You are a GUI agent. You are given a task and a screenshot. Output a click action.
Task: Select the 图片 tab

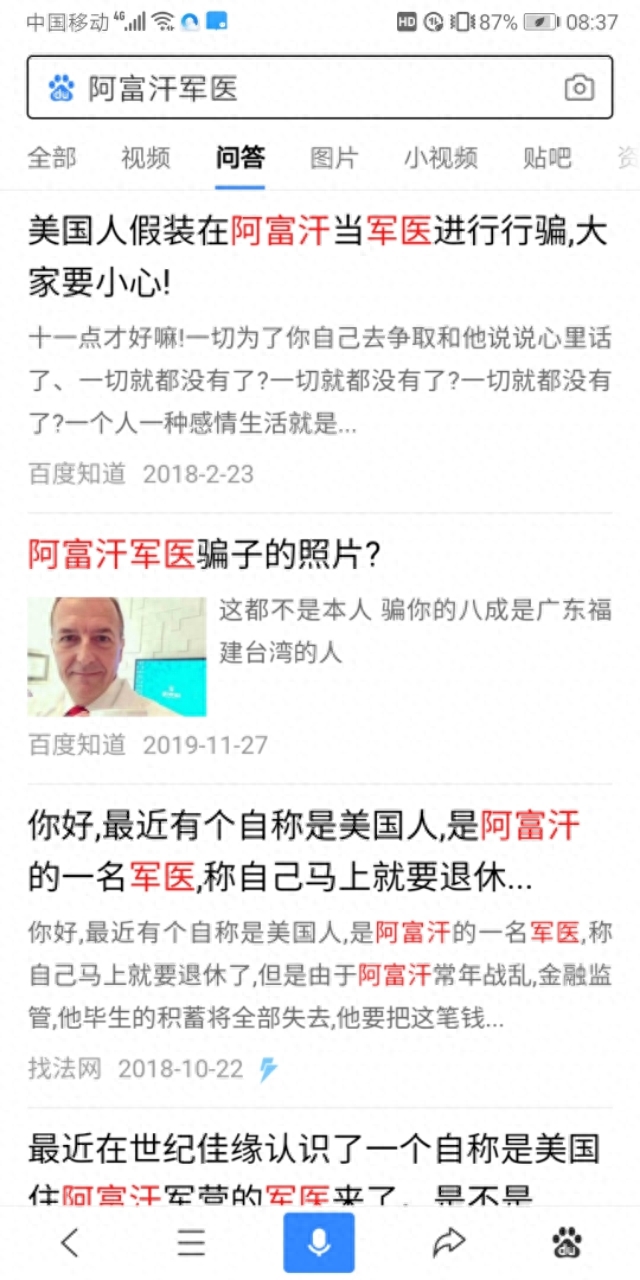tap(333, 158)
